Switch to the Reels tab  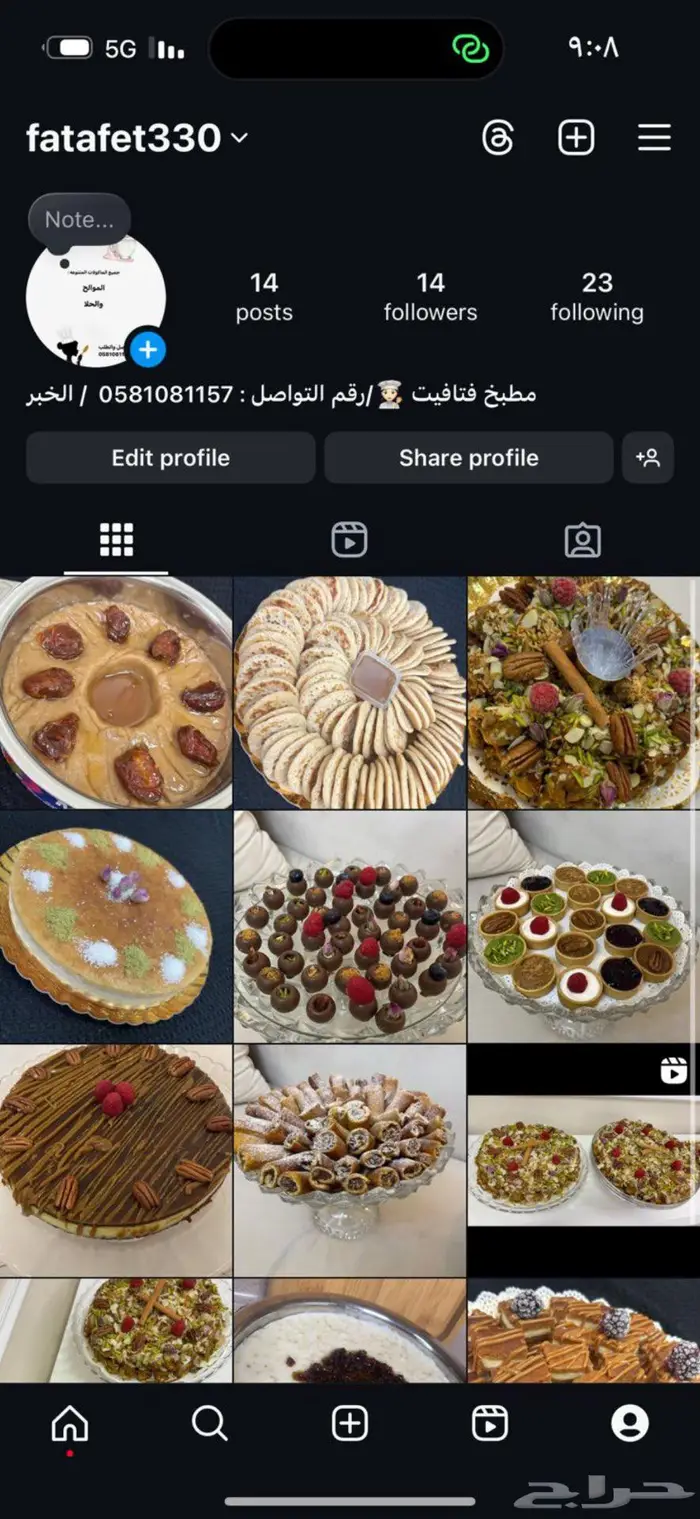349,540
